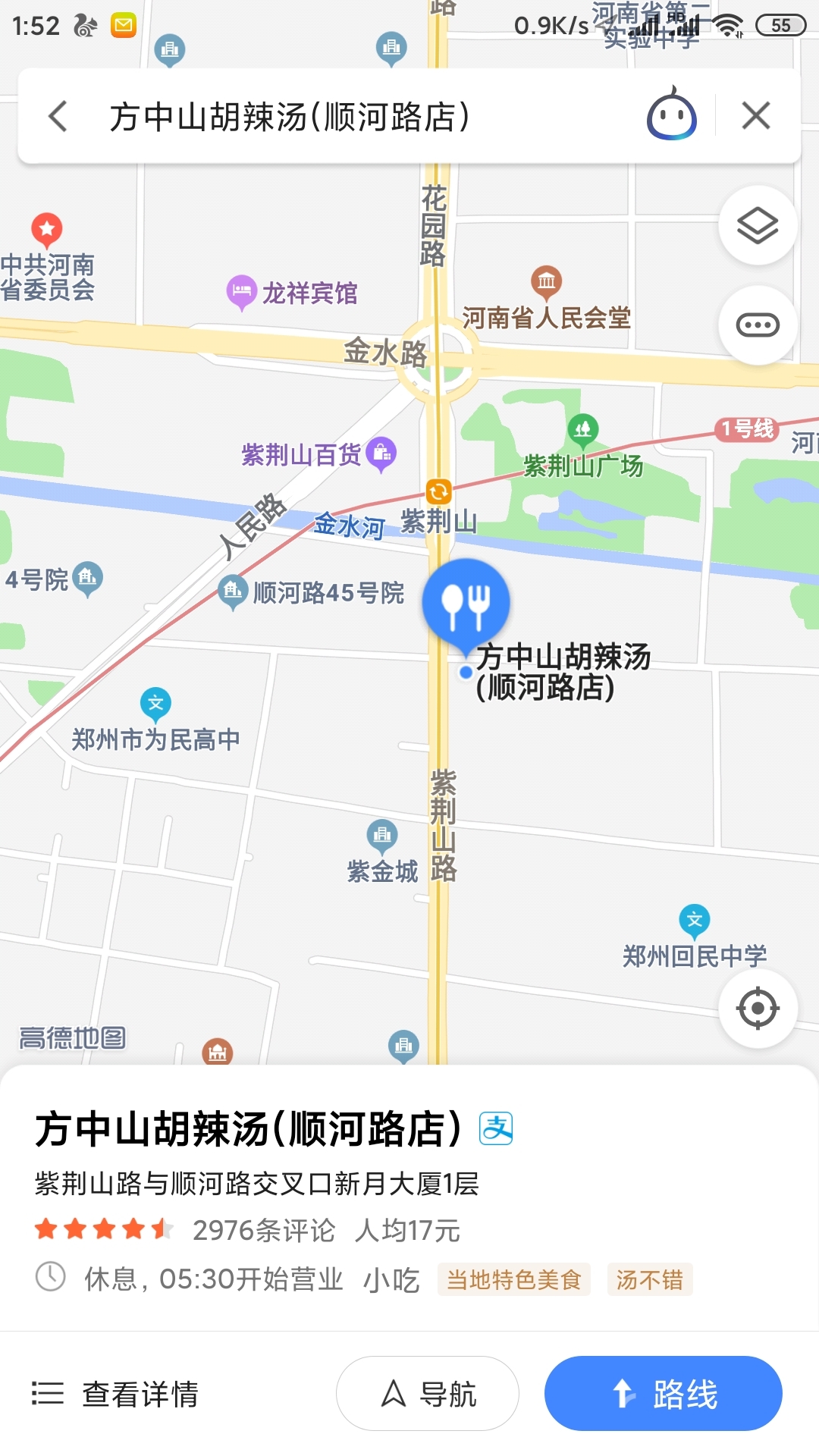Start navigation with the 导航 button
819x1456 pixels.
tap(428, 1394)
